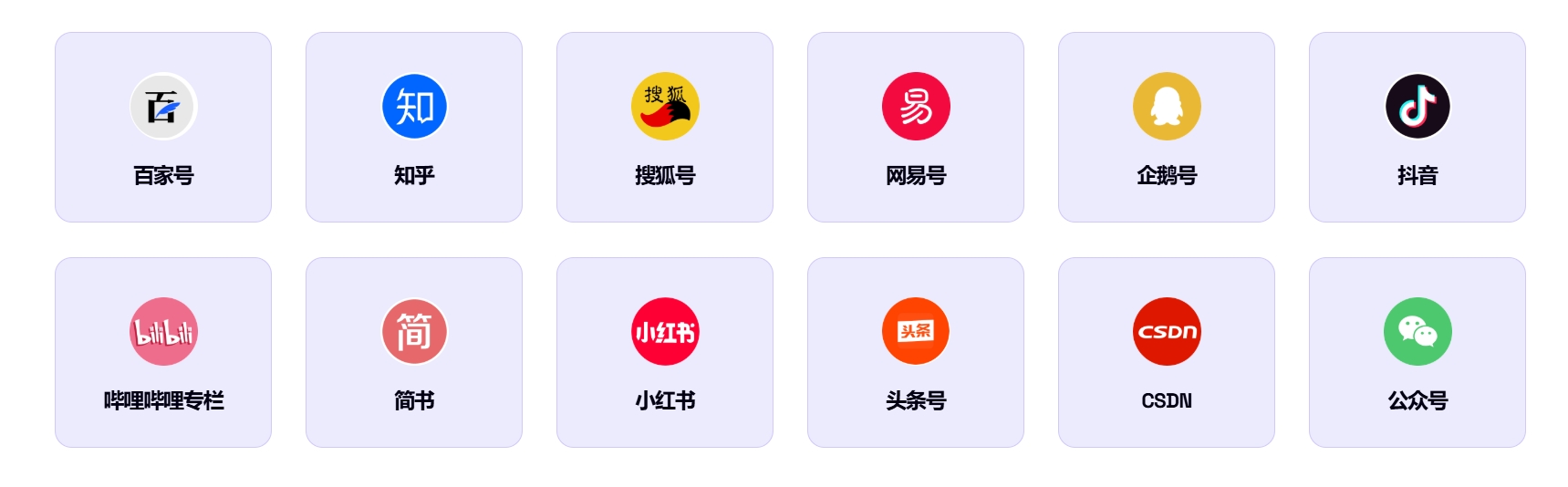Choose the CSDN card
The width and height of the screenshot is (1568, 487).
coord(1167,353)
